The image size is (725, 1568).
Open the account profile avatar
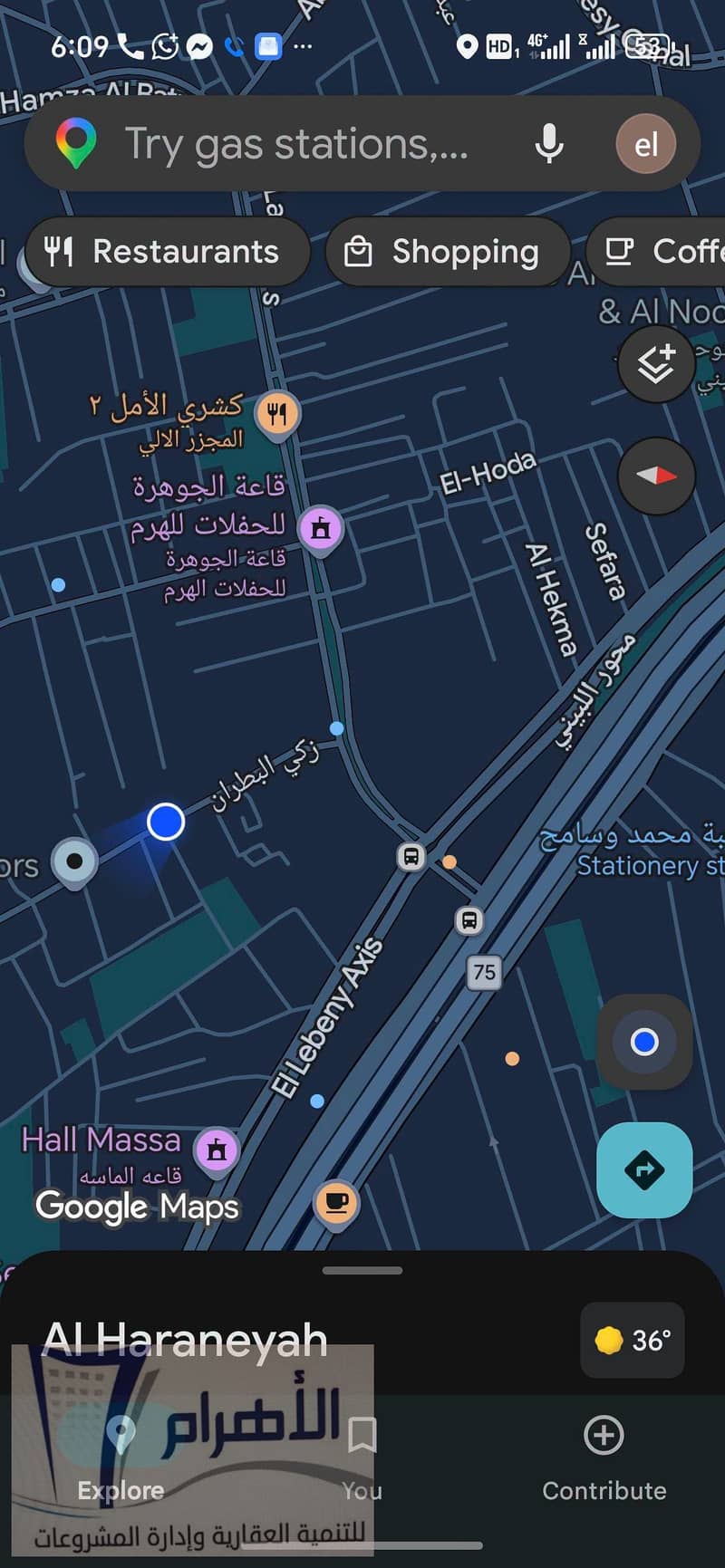click(645, 144)
